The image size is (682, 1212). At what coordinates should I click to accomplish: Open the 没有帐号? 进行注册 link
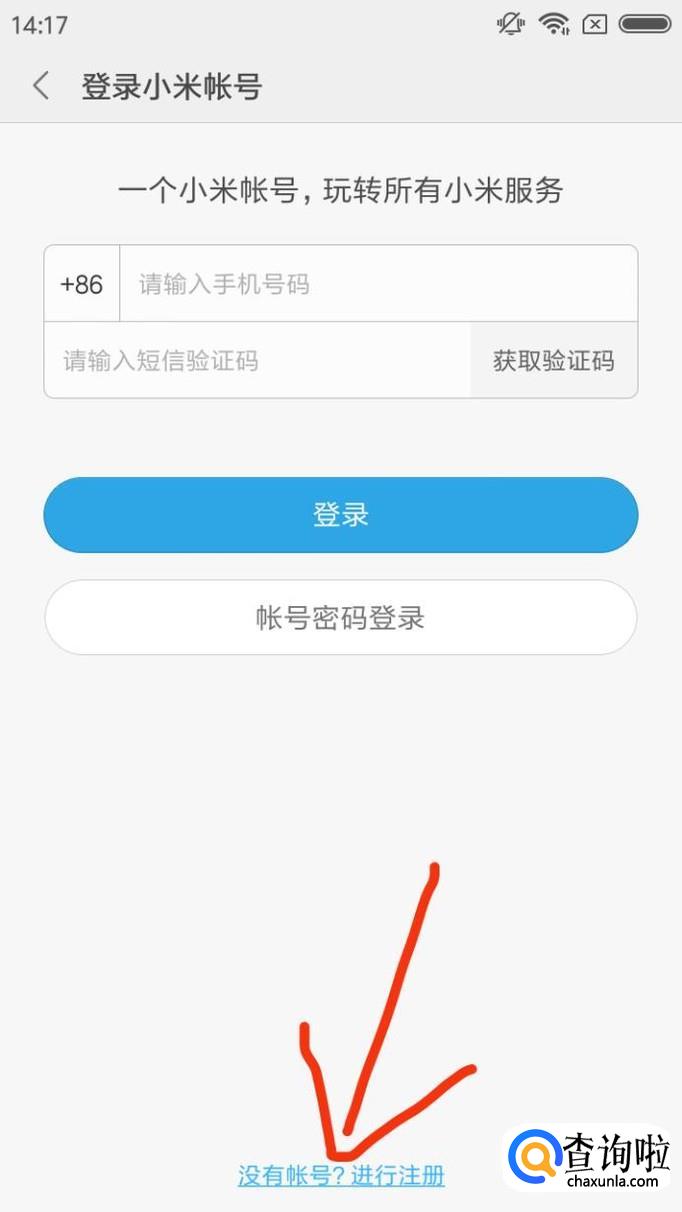point(341,1175)
